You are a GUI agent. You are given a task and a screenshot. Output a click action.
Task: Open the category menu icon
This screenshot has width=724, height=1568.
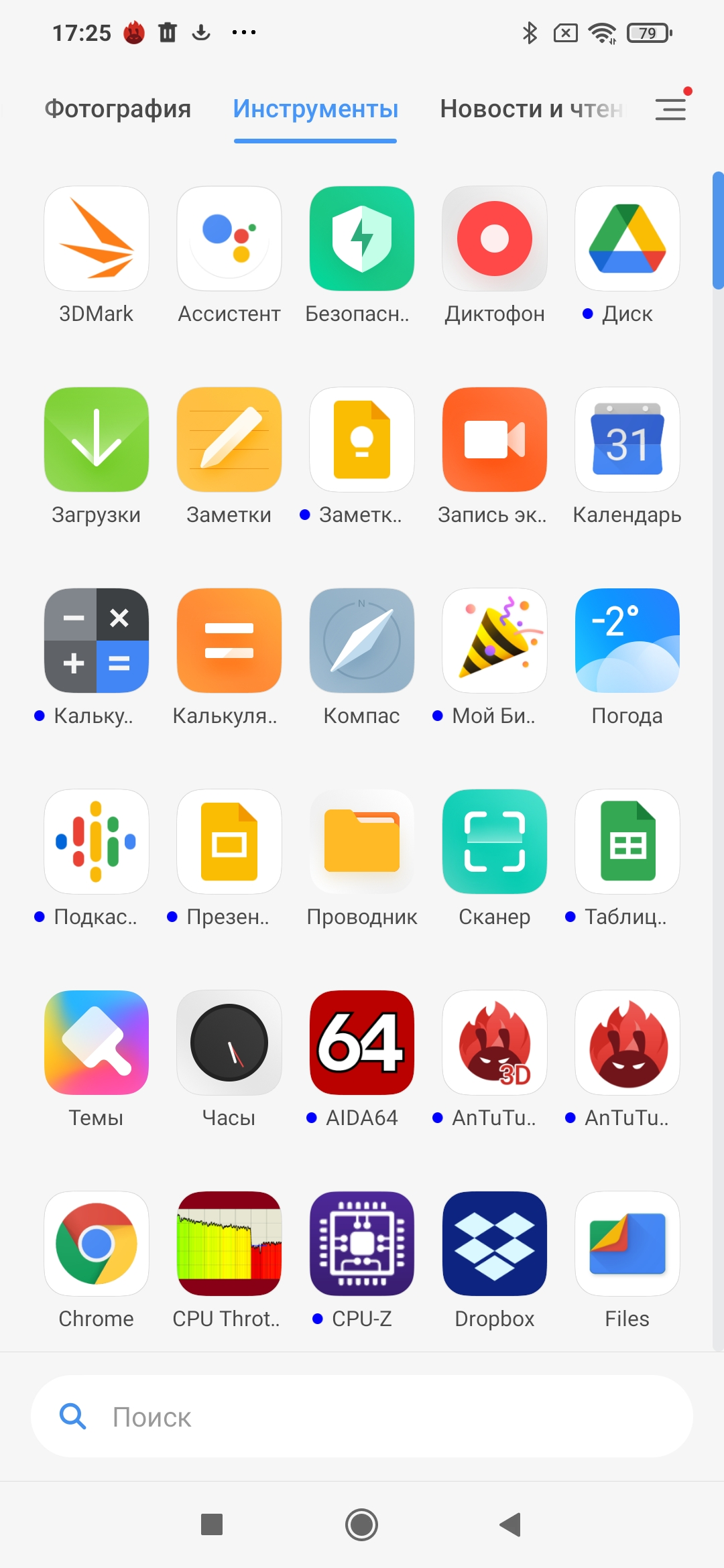(x=671, y=109)
